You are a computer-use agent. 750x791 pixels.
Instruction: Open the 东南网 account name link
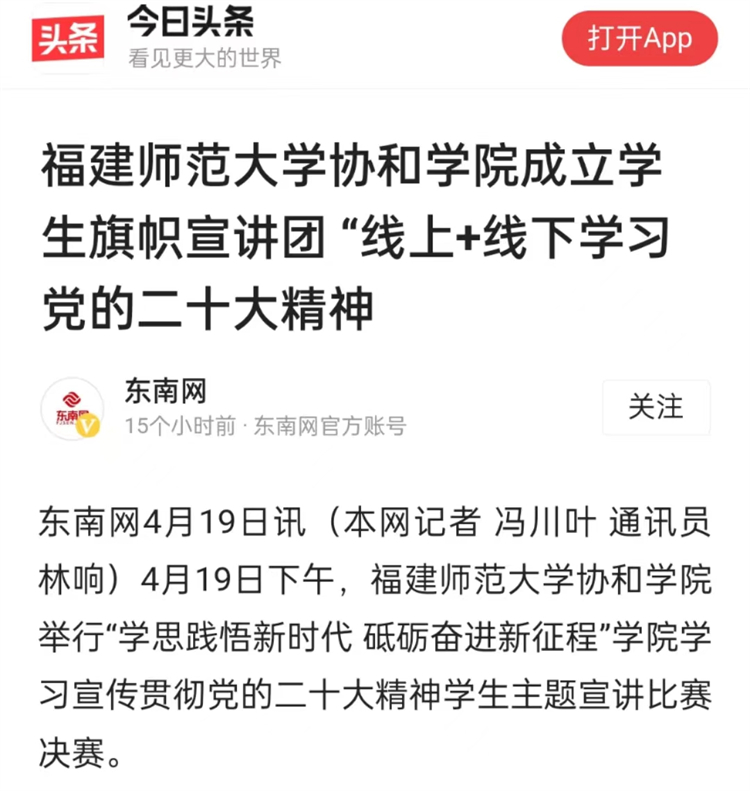pyautogui.click(x=165, y=391)
